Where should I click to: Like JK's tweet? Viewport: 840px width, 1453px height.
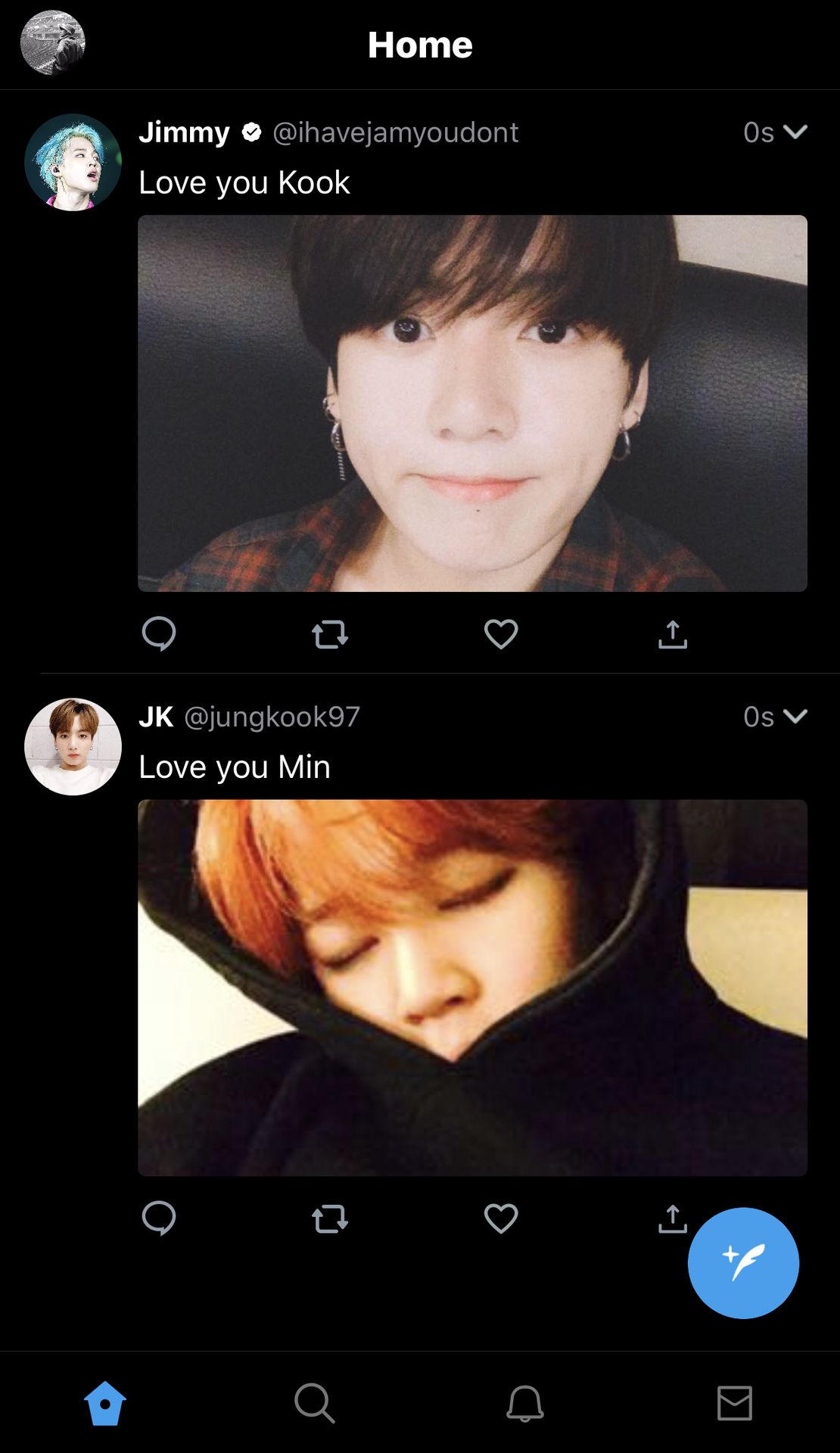pyautogui.click(x=501, y=1218)
